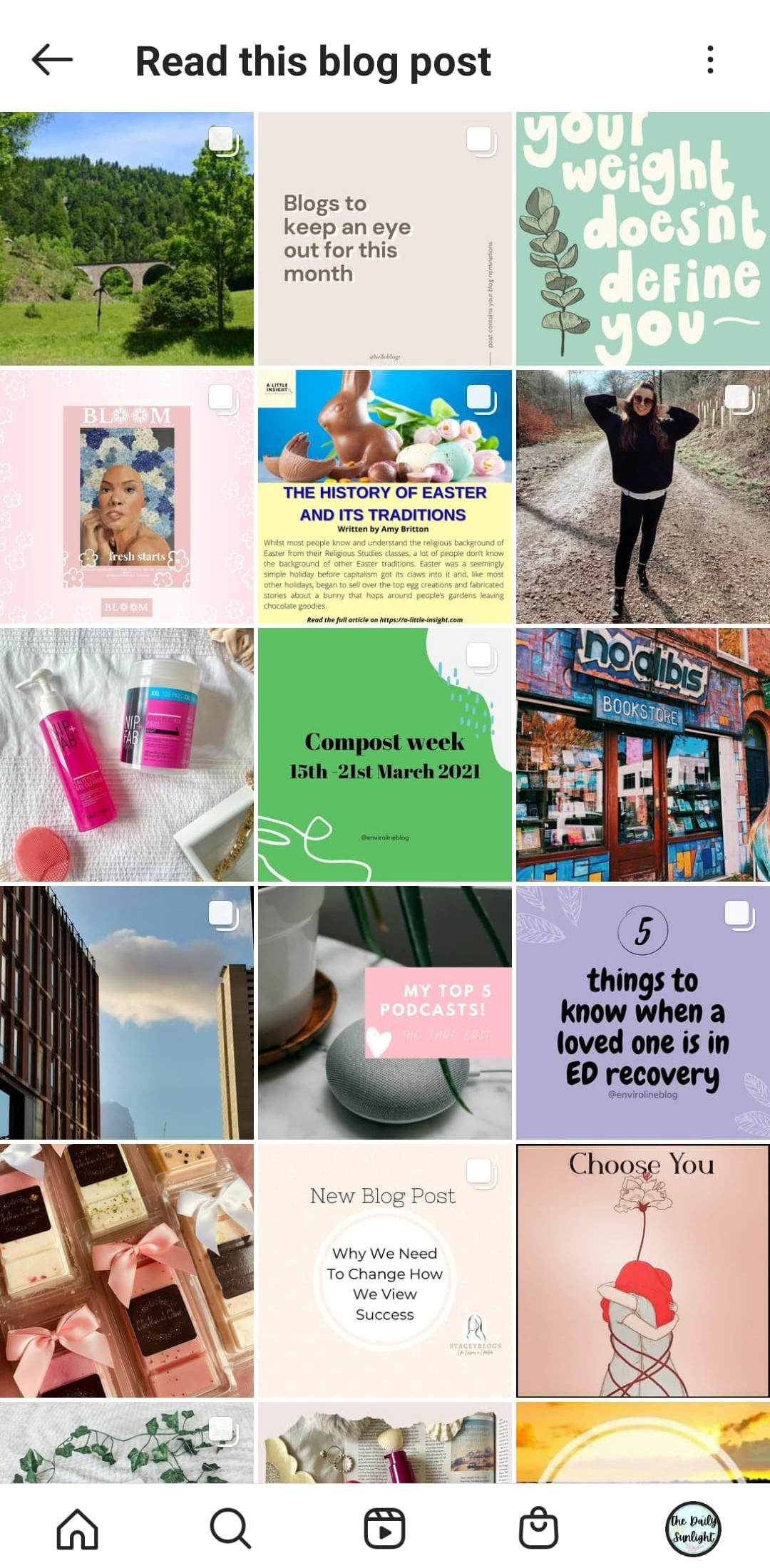This screenshot has width=770, height=1568.
Task: Open the 'Why We Need To Change How We View Success' post
Action: click(x=385, y=1270)
